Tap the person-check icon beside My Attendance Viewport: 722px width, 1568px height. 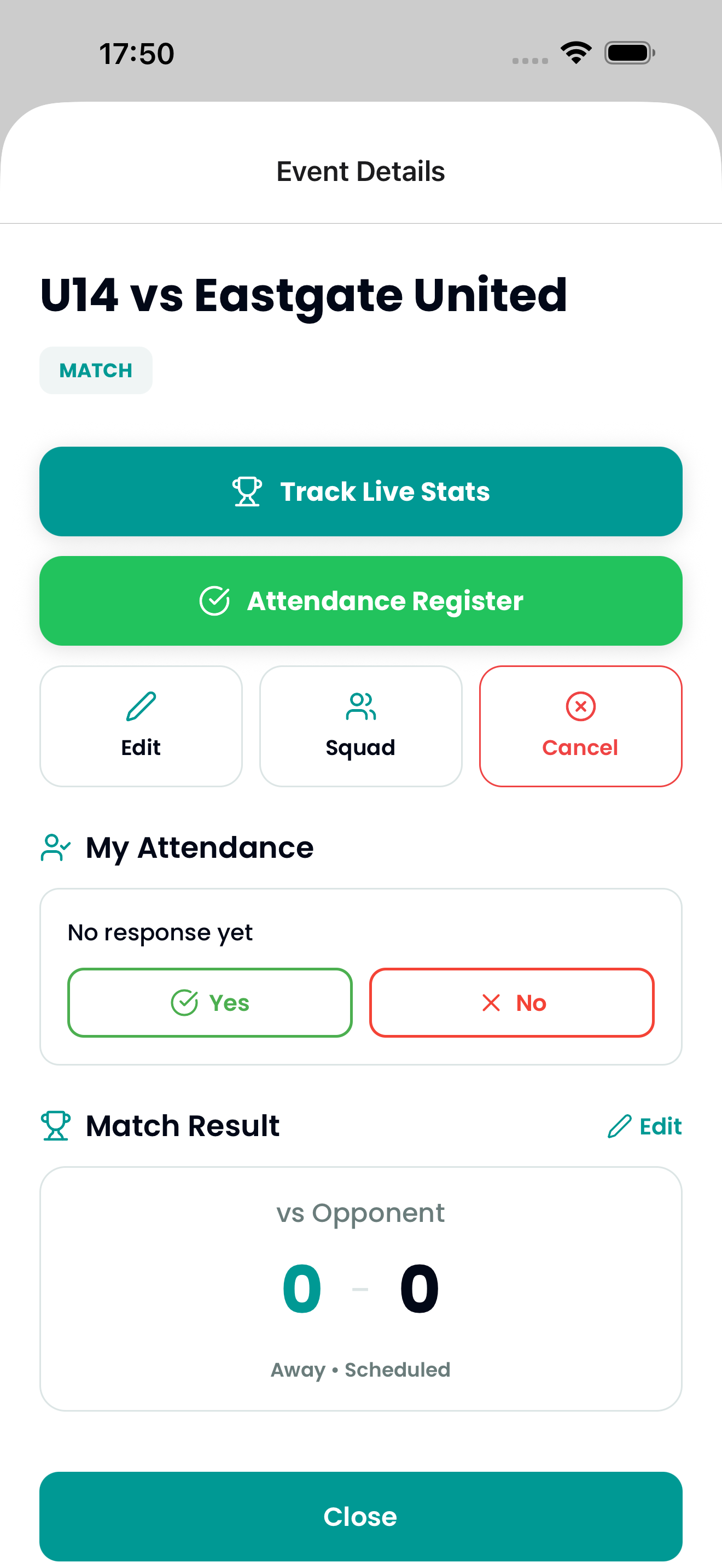(x=55, y=847)
